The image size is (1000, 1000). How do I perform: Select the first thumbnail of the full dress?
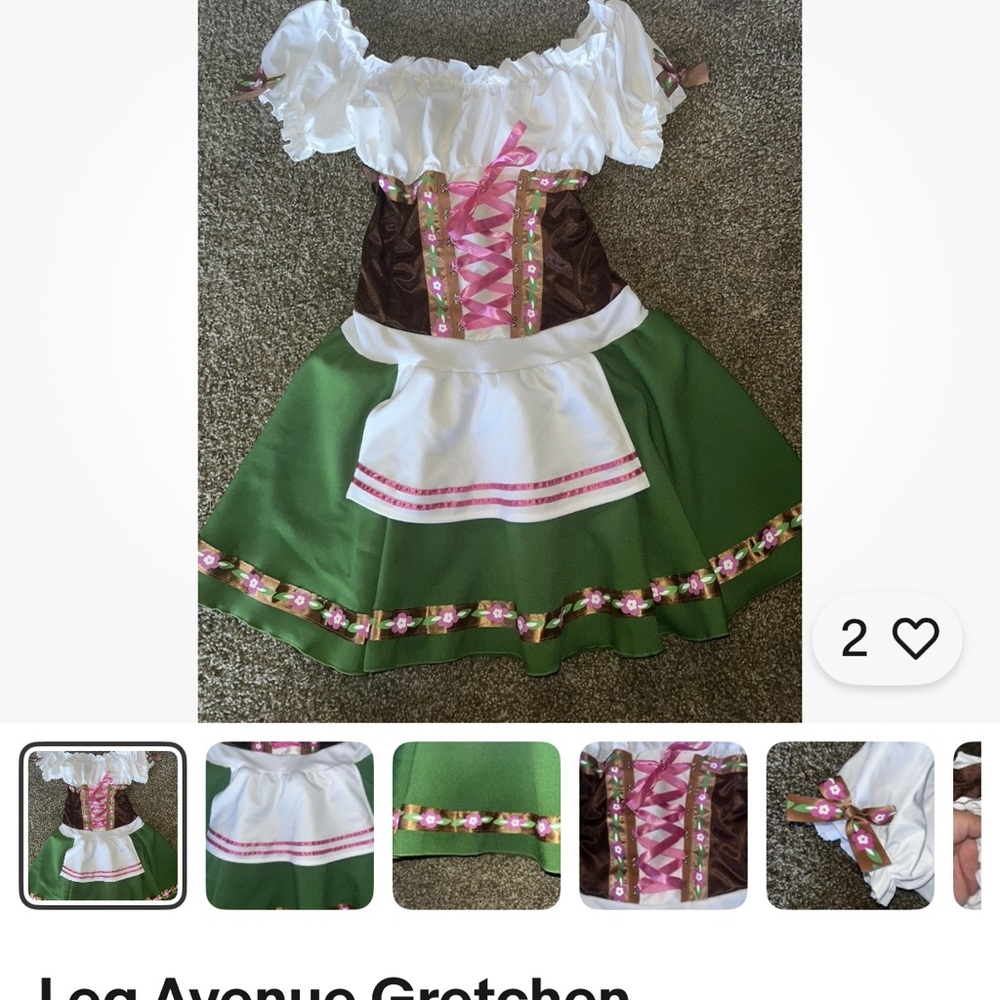coord(102,825)
